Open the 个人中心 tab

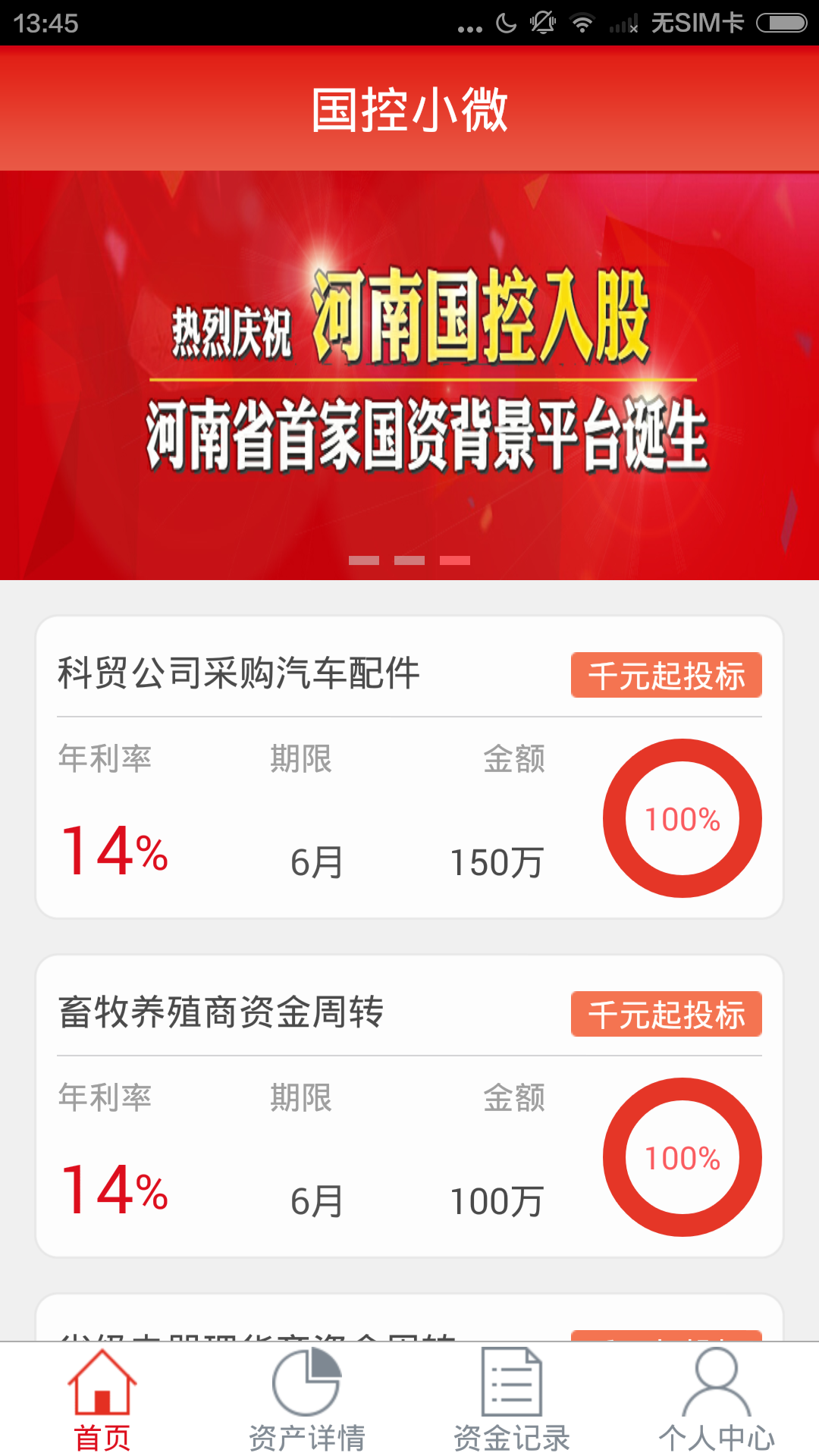717,1400
